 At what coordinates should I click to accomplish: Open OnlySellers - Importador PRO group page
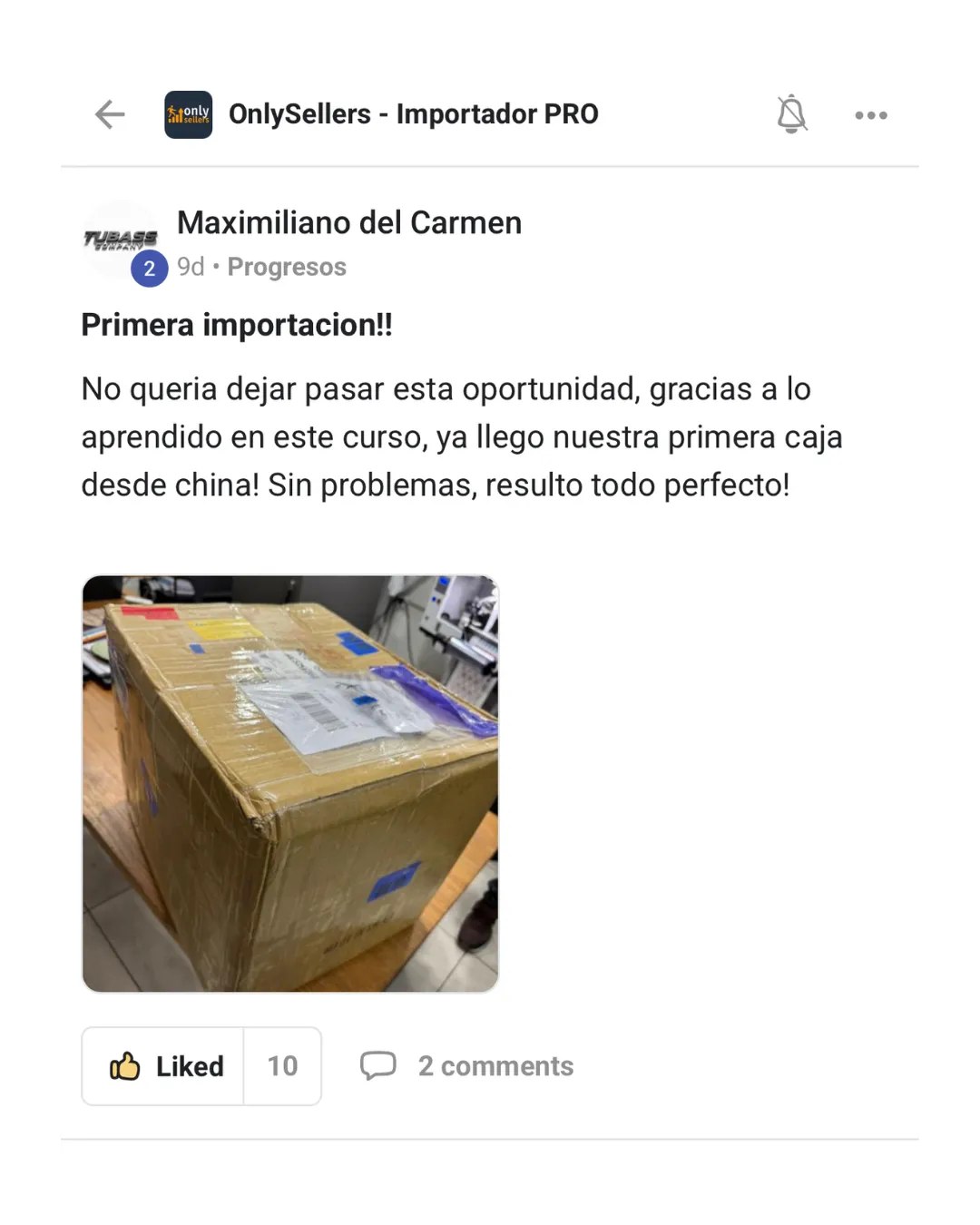point(413,114)
